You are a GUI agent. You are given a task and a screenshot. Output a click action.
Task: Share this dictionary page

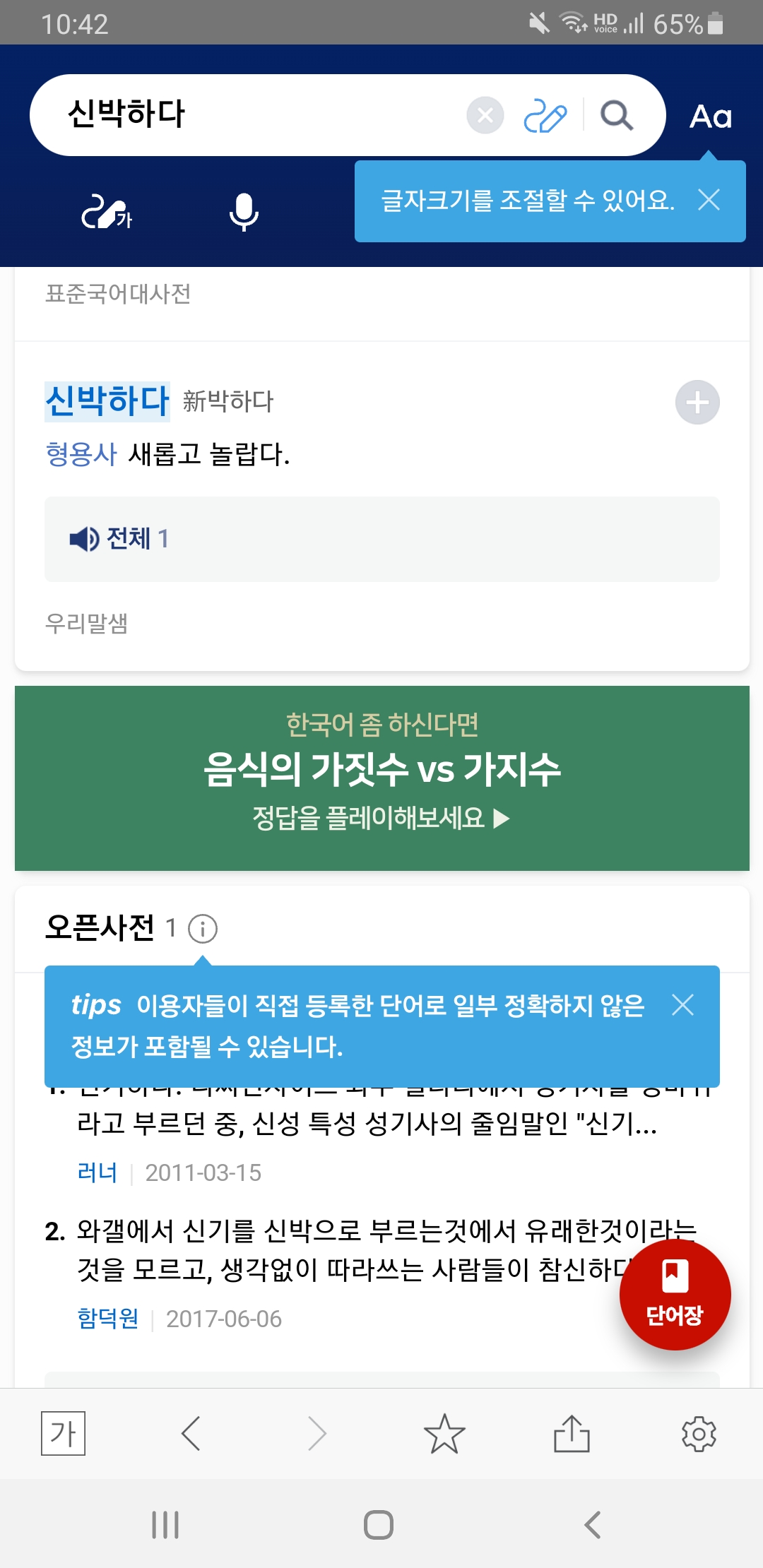point(572,1434)
